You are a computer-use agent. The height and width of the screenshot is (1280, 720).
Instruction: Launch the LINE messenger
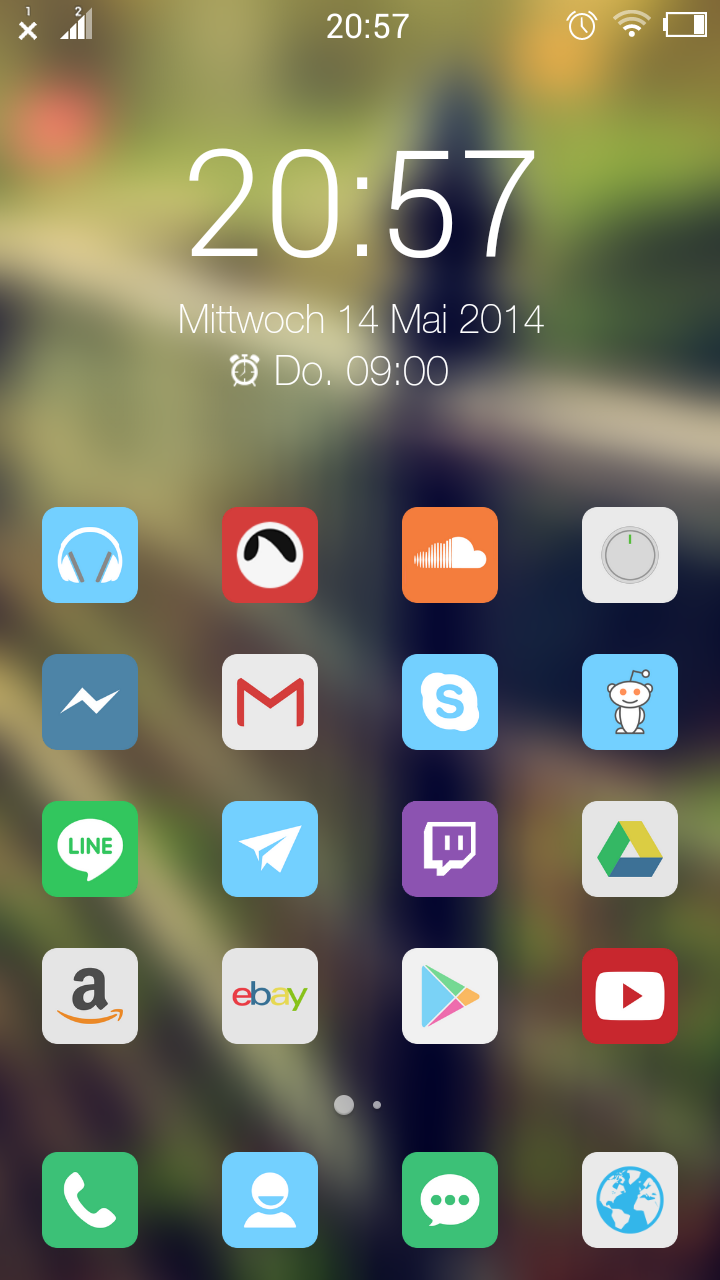(90, 849)
